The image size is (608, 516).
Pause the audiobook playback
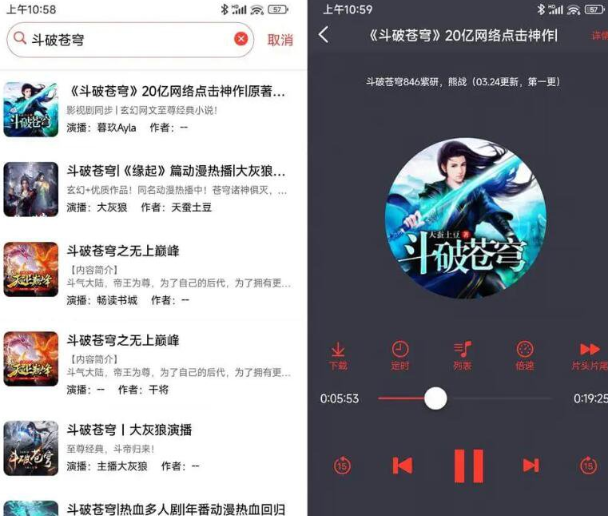468,465
